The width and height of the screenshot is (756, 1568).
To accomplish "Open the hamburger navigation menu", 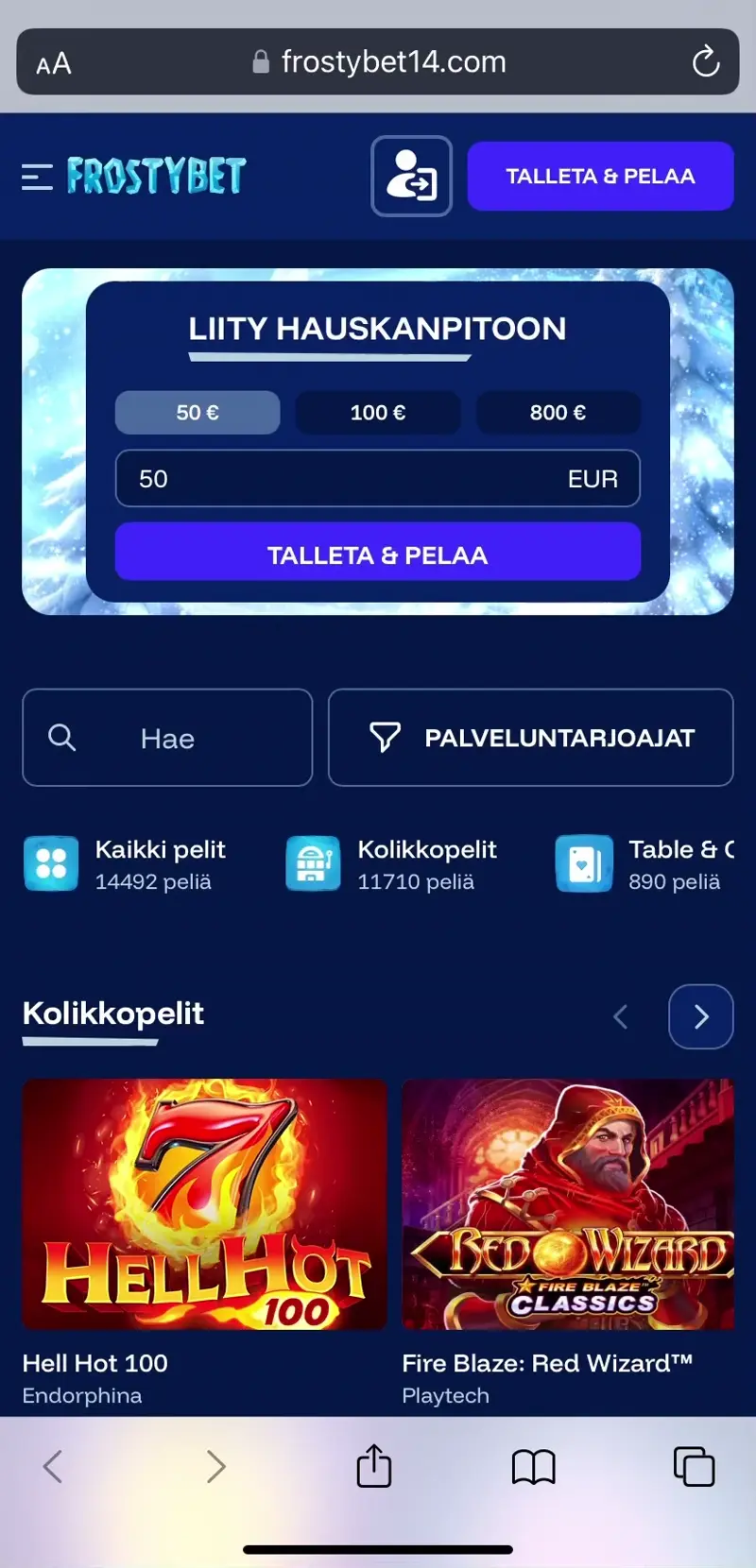I will [36, 177].
